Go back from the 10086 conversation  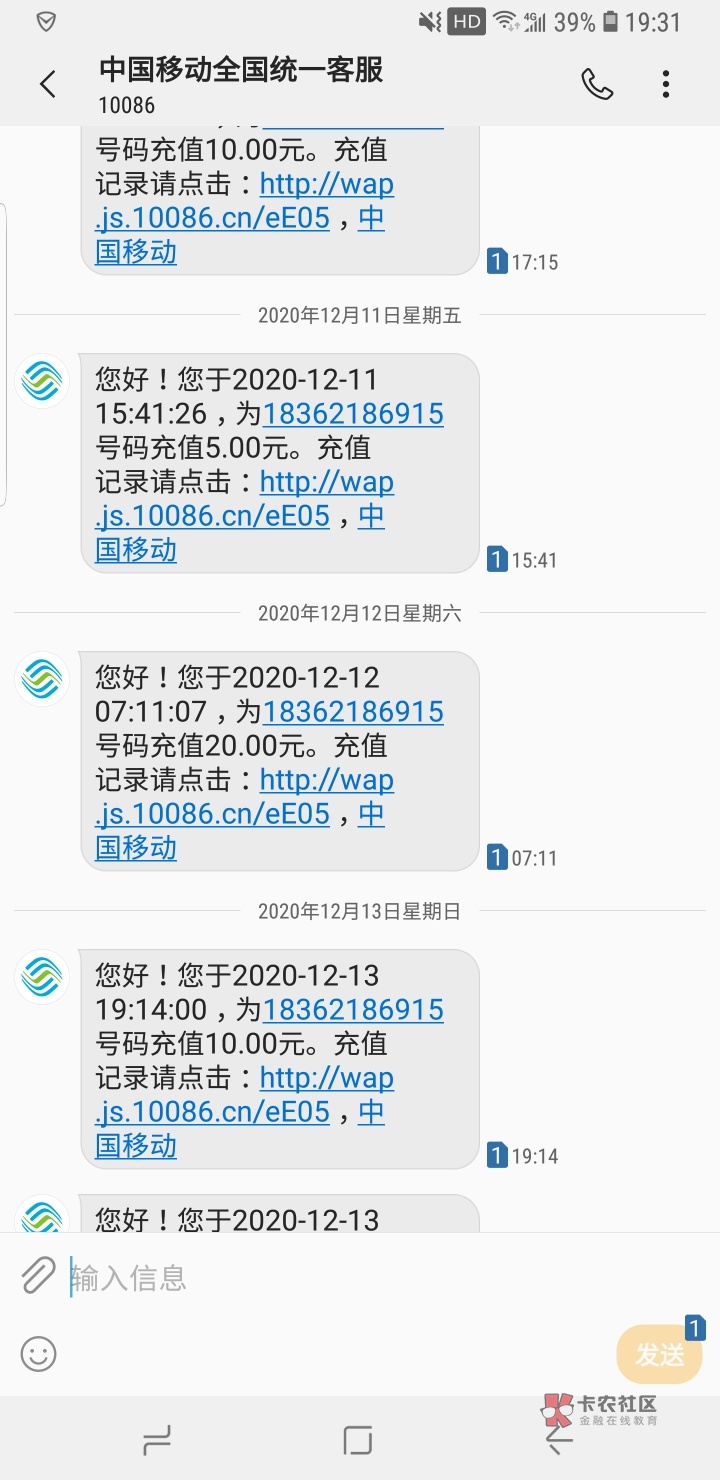click(48, 85)
